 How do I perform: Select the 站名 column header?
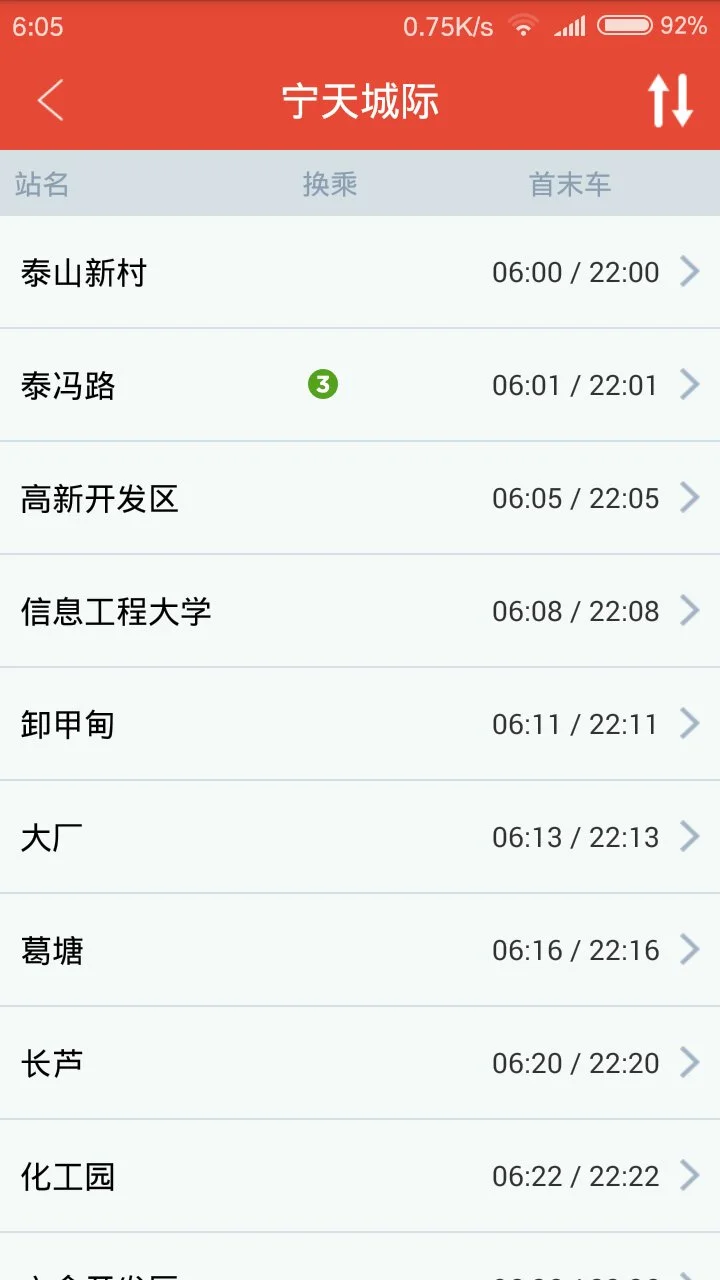pos(42,184)
